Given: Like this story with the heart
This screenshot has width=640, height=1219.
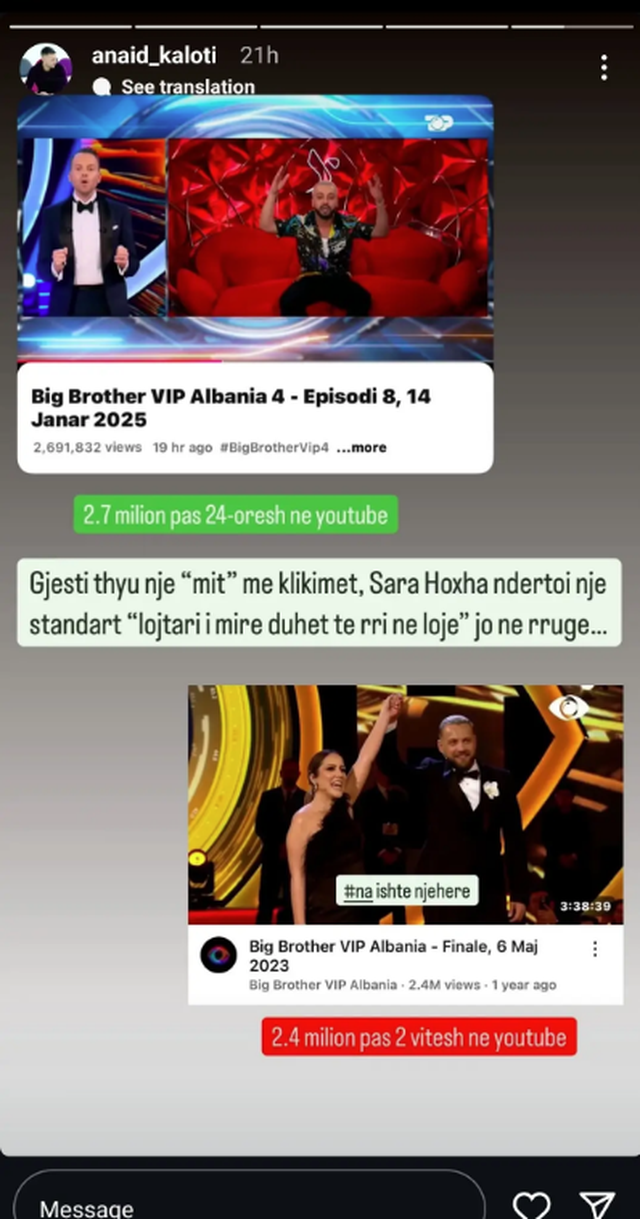Looking at the screenshot, I should pos(531,1205).
